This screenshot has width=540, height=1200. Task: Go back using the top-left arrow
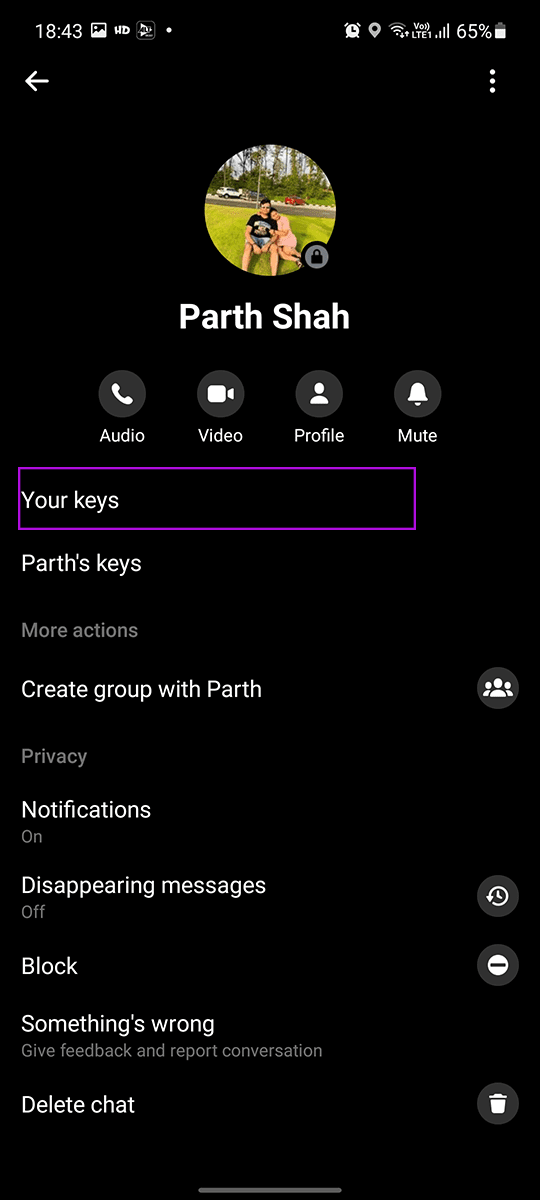pos(37,81)
